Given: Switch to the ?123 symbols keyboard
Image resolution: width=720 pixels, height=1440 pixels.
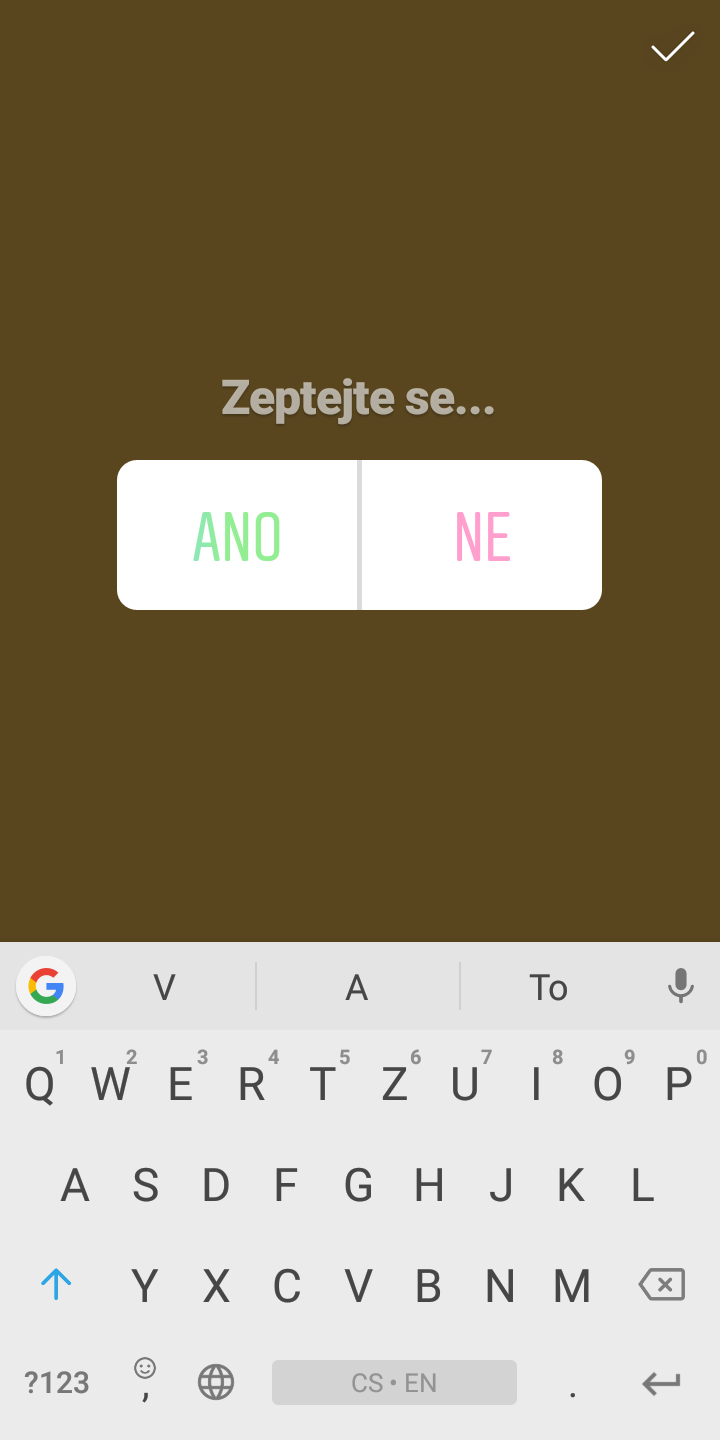Looking at the screenshot, I should [57, 1383].
